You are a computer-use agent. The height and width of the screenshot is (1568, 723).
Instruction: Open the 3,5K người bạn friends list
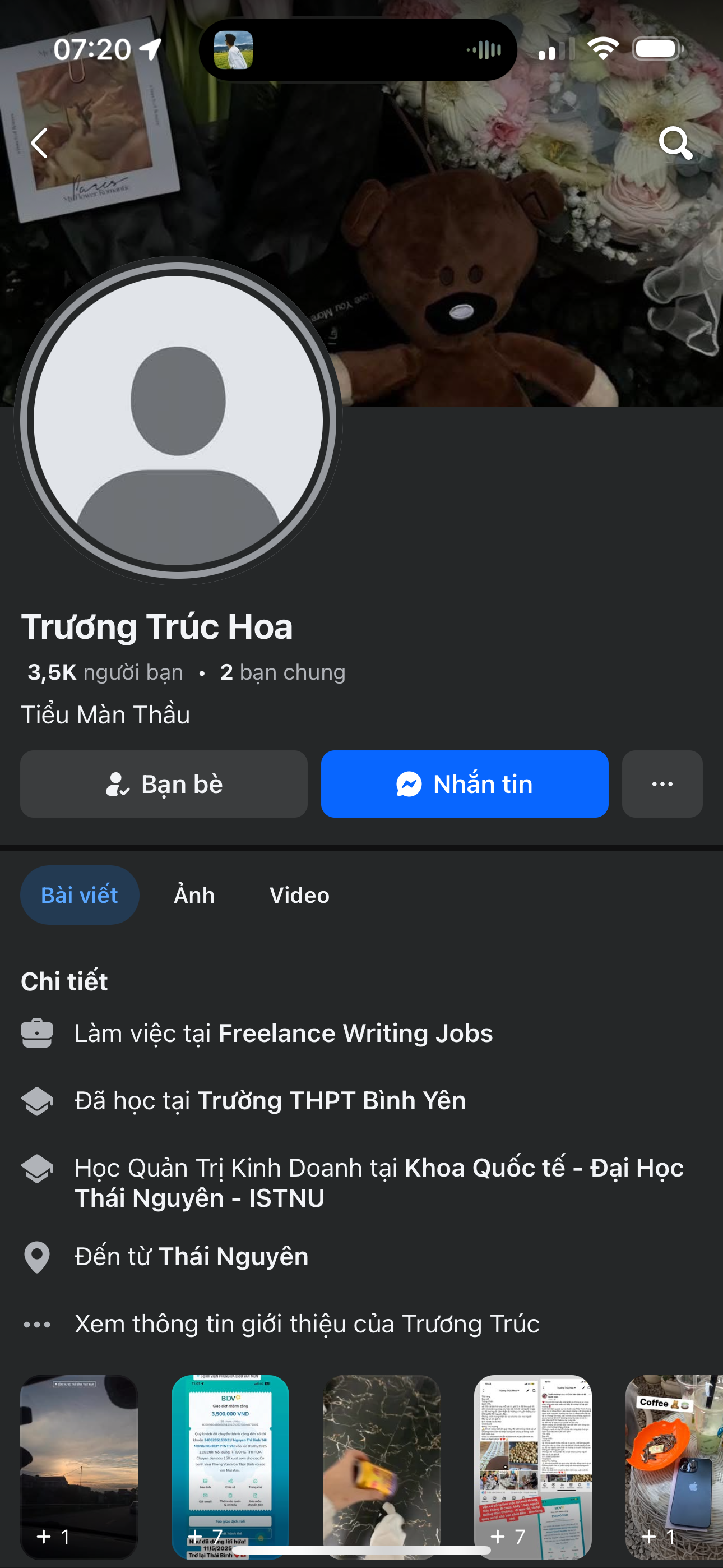(x=105, y=672)
